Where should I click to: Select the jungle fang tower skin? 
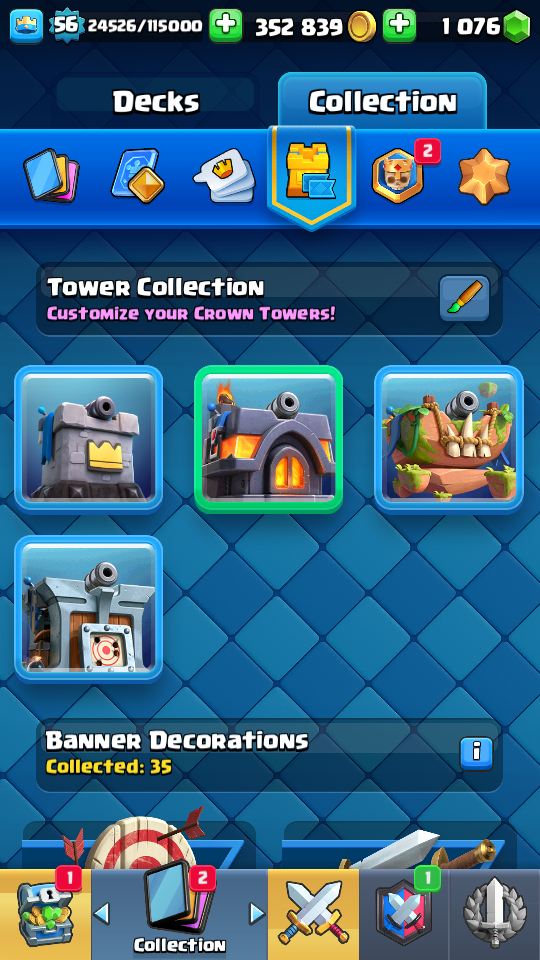[449, 438]
